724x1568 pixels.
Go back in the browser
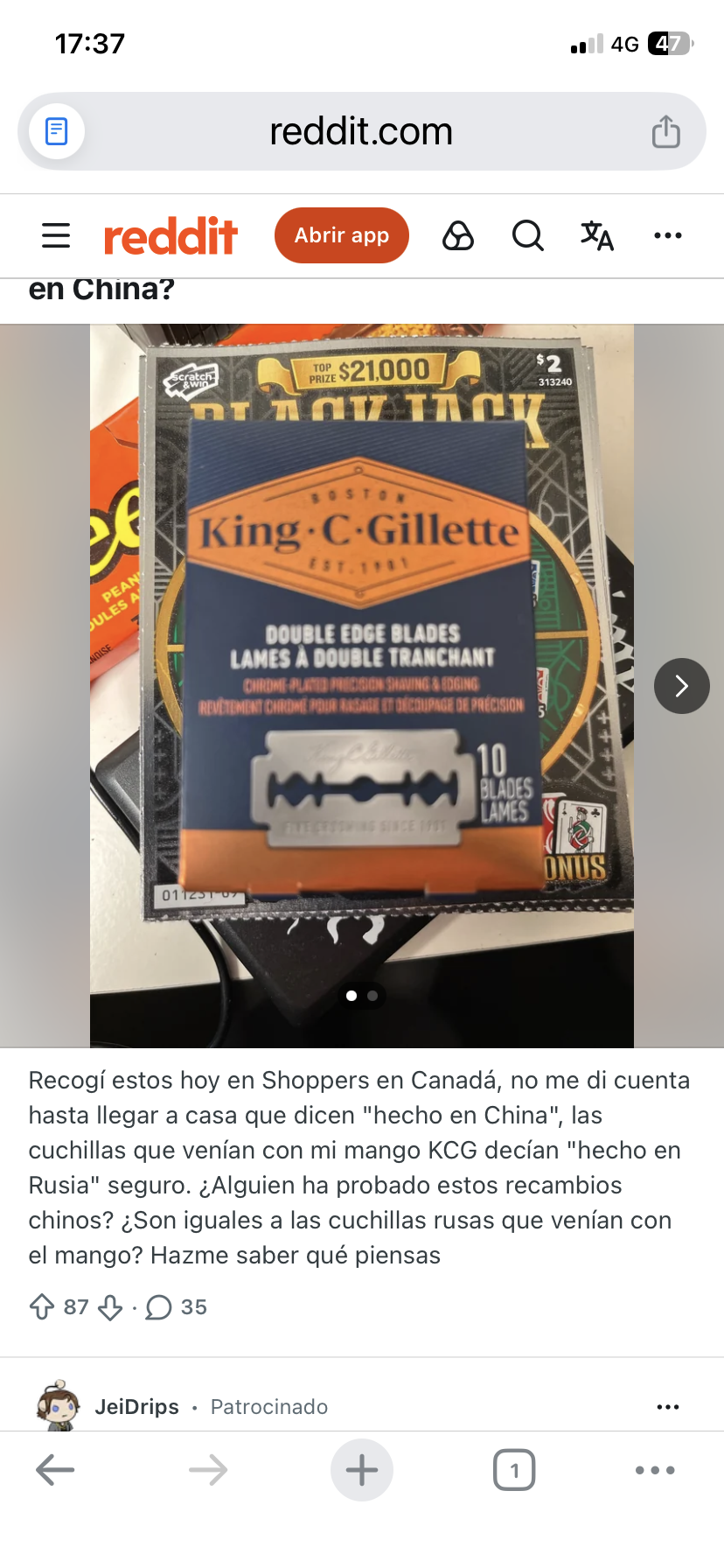click(x=55, y=1470)
